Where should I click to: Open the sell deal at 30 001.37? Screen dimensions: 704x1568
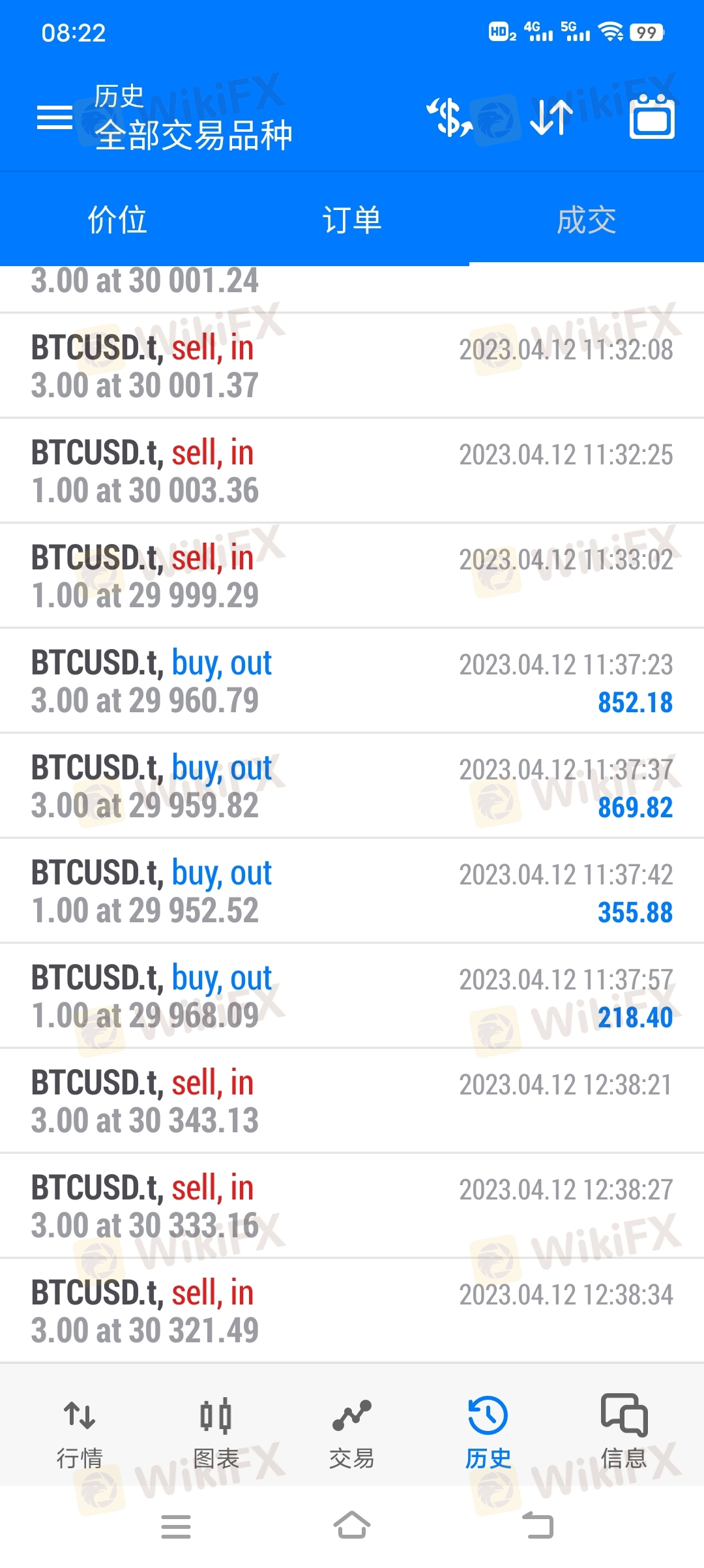coord(352,366)
